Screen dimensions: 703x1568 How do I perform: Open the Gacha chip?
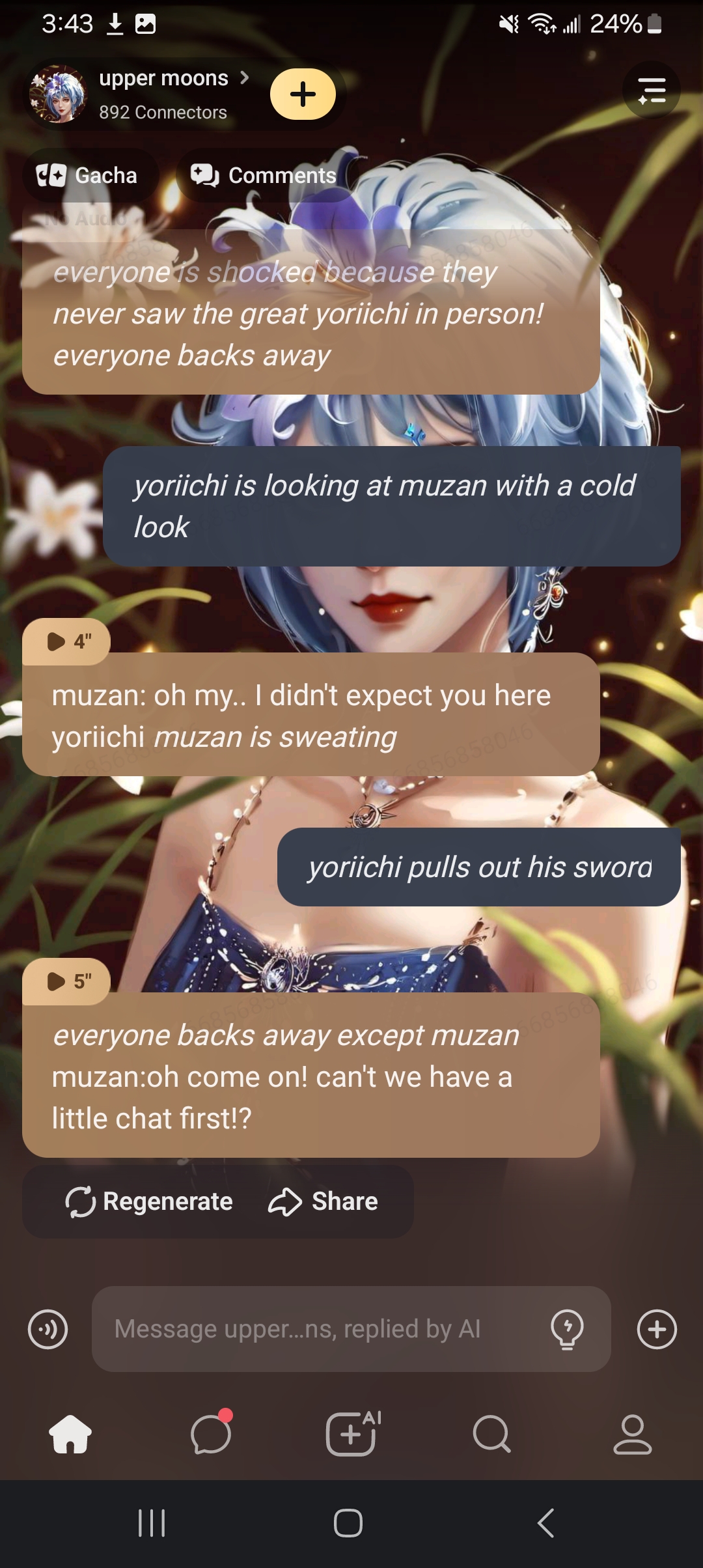click(x=88, y=175)
